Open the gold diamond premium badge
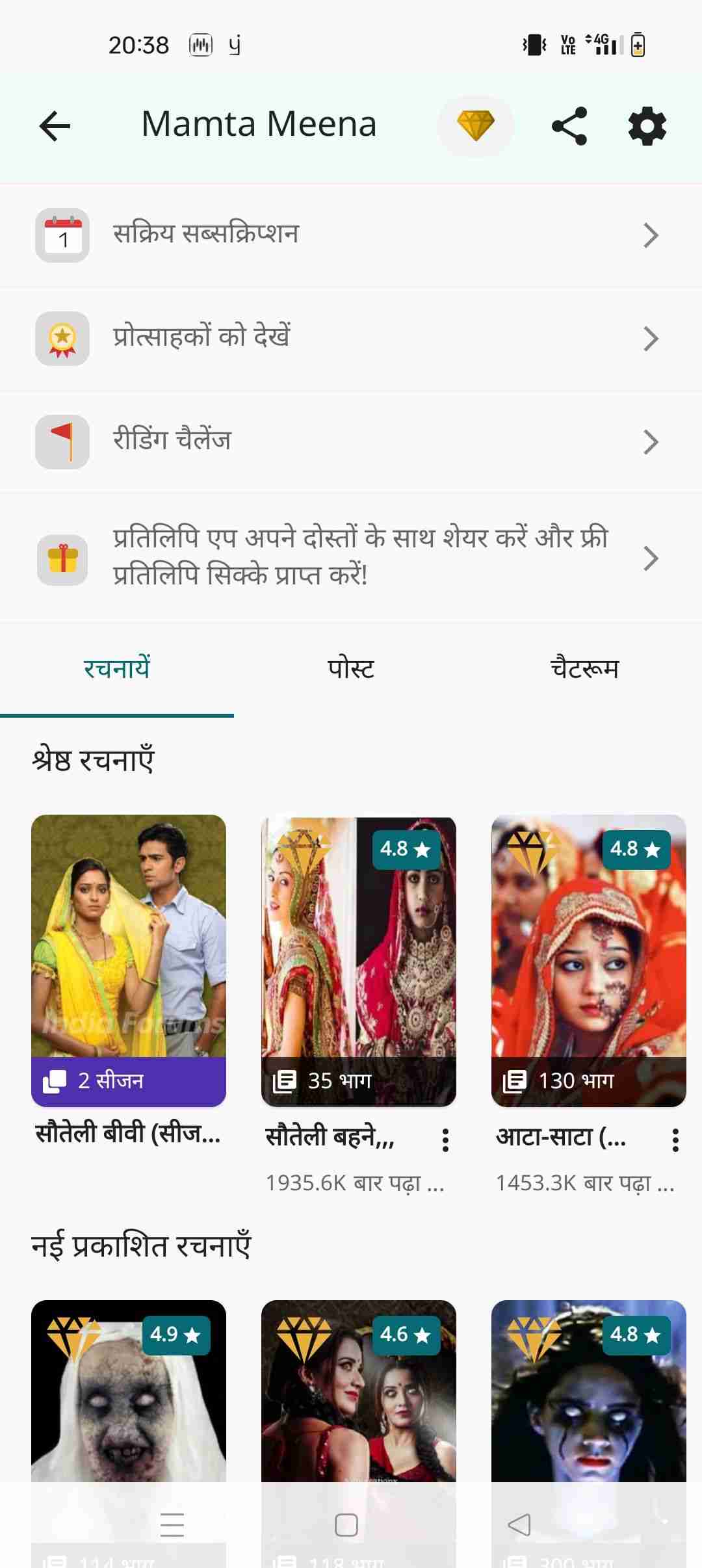702x1568 pixels. [x=475, y=125]
